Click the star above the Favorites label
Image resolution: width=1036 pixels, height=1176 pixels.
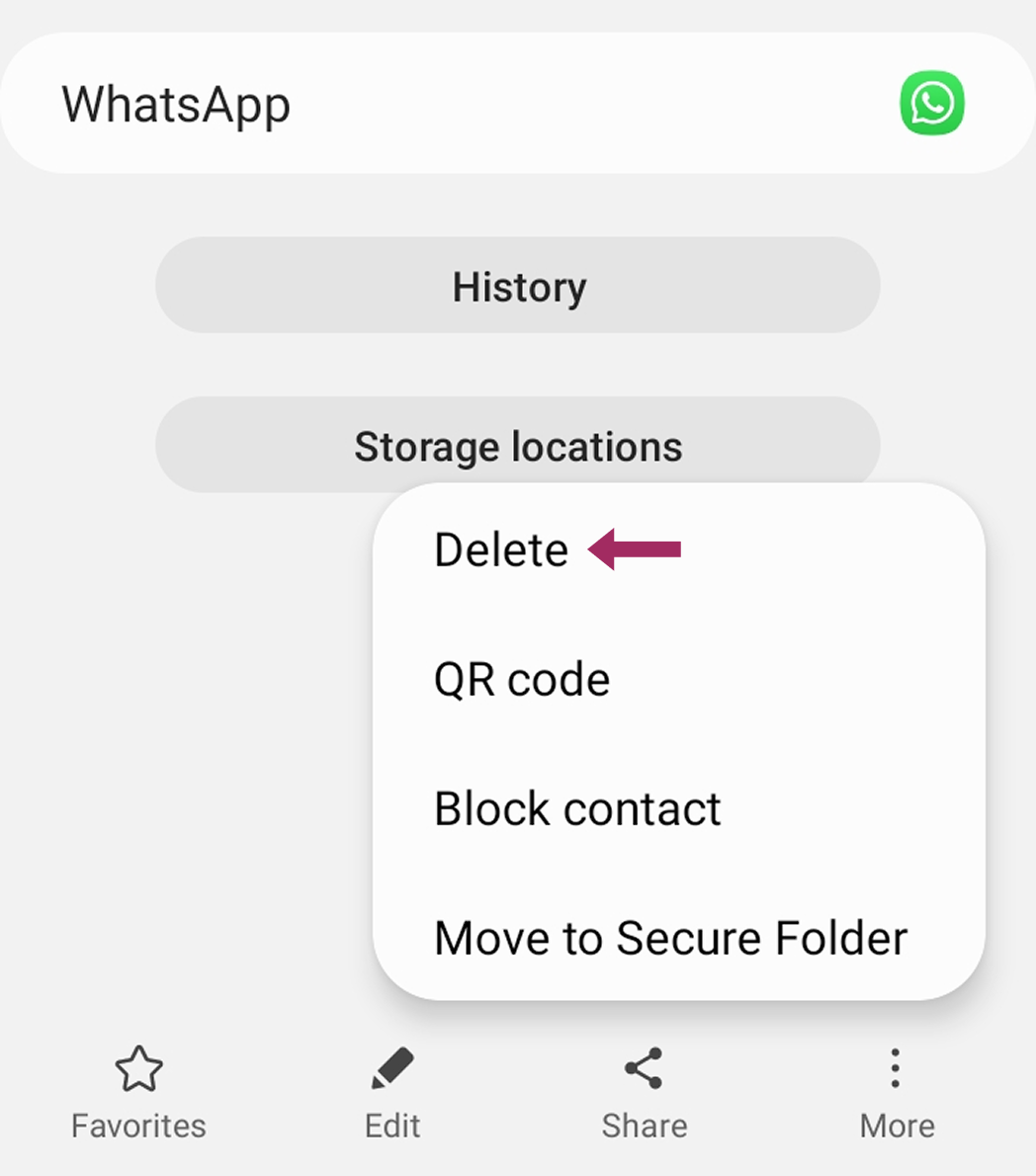coord(137,1067)
